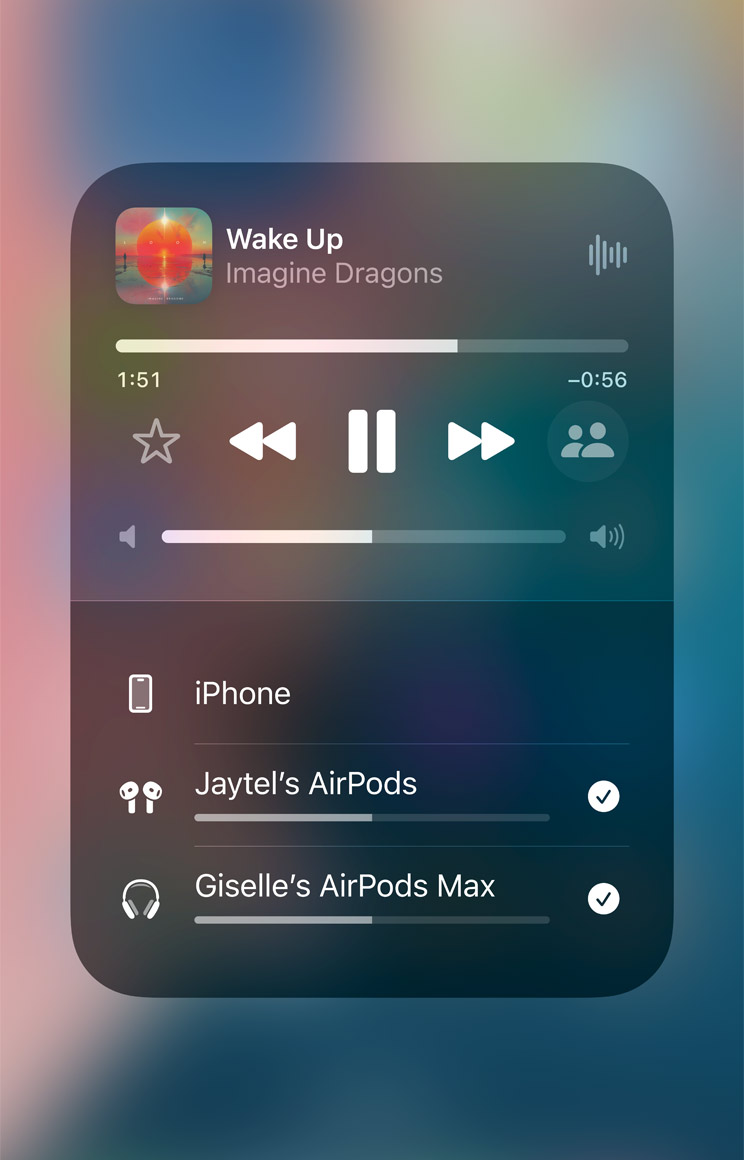
Task: Deselect Jaytel's AirPods checkmark
Action: pos(603,796)
